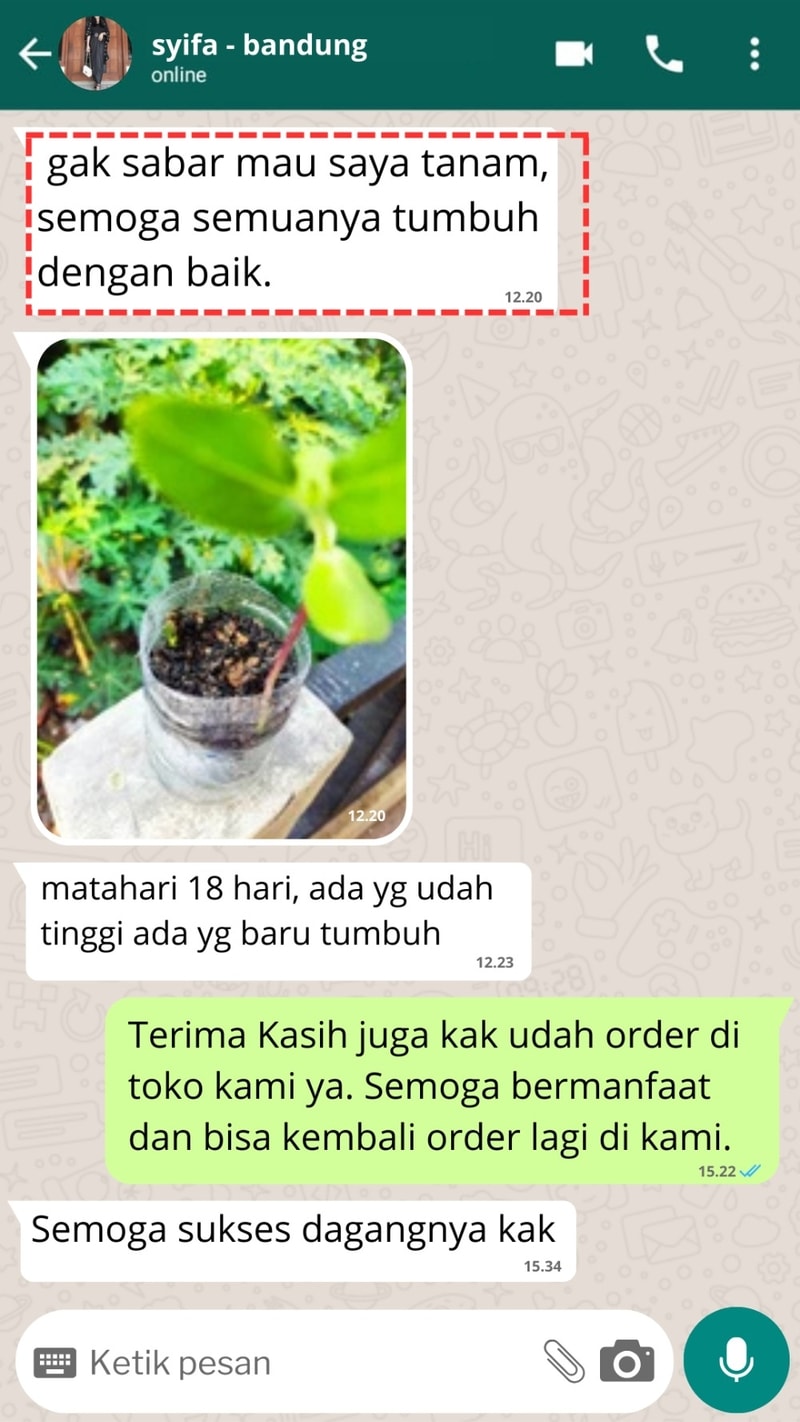The height and width of the screenshot is (1422, 800).
Task: Start a video call with syifa
Action: click(574, 54)
